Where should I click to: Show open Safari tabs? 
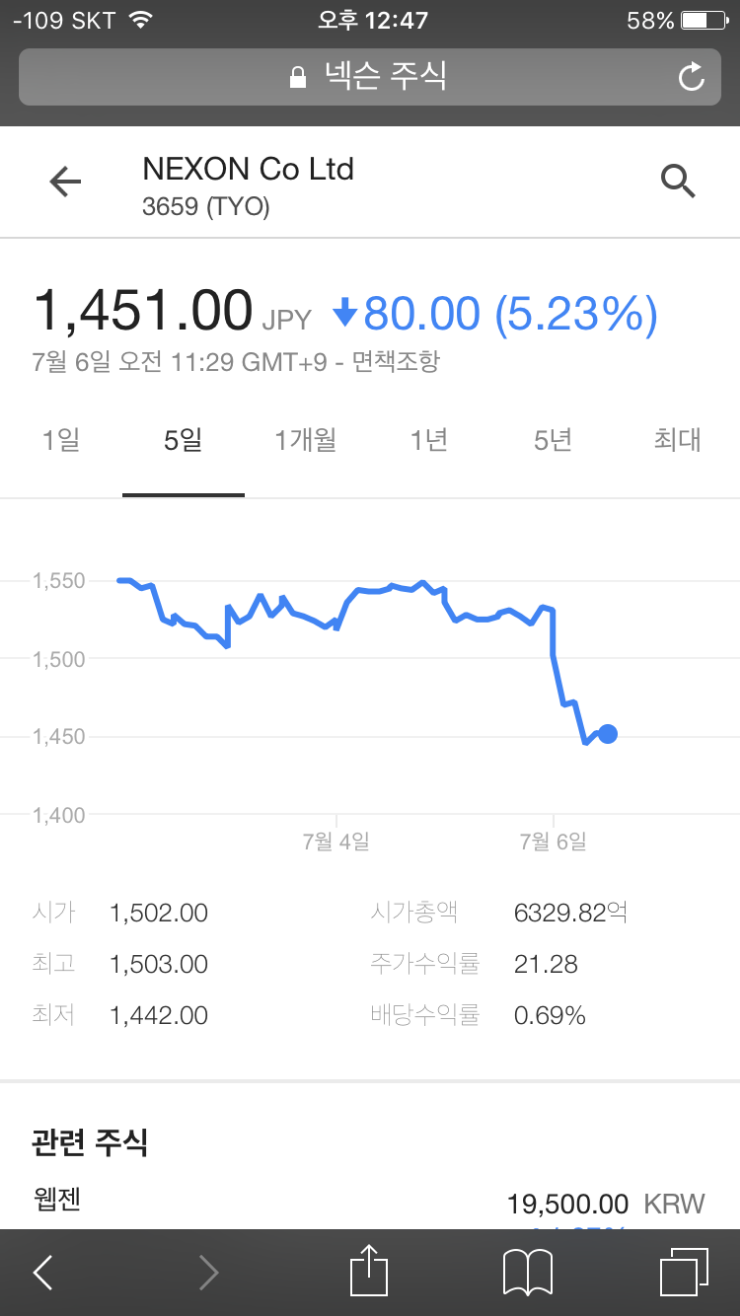click(x=684, y=1272)
